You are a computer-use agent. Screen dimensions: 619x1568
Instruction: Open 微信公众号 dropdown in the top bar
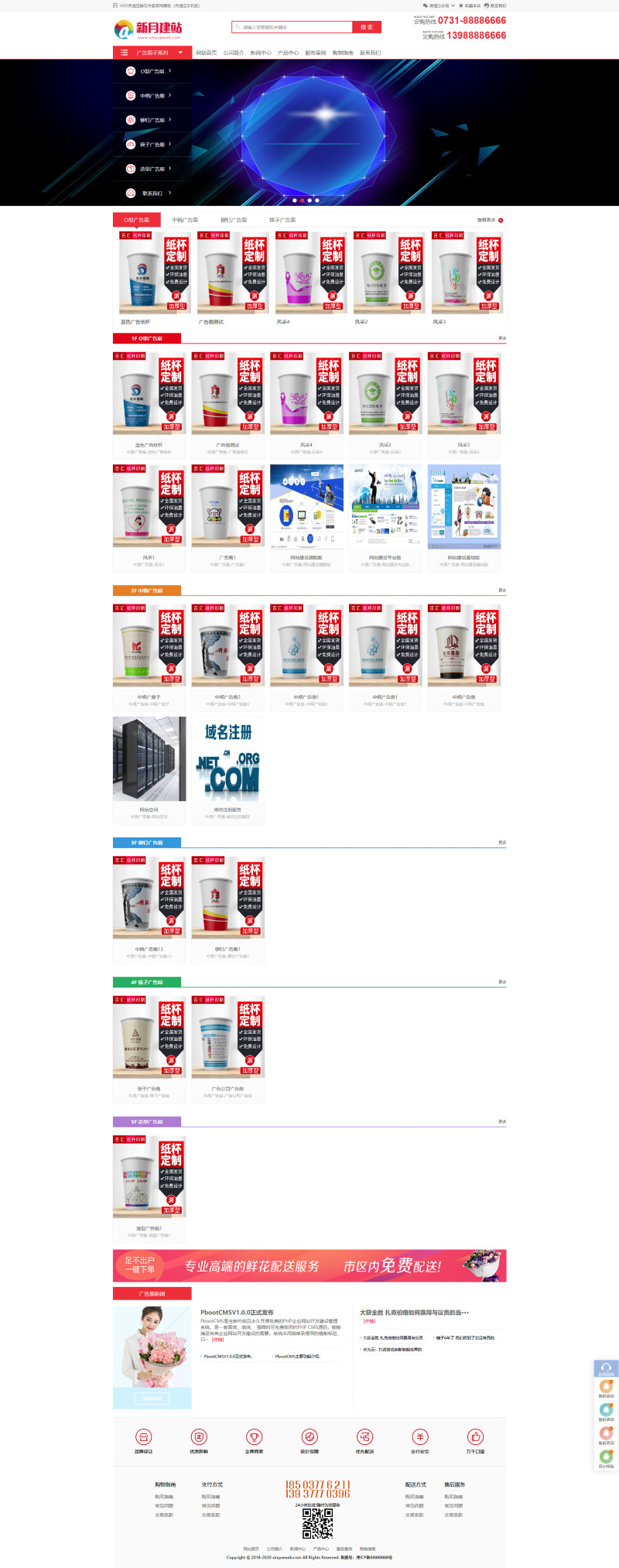pos(439,5)
